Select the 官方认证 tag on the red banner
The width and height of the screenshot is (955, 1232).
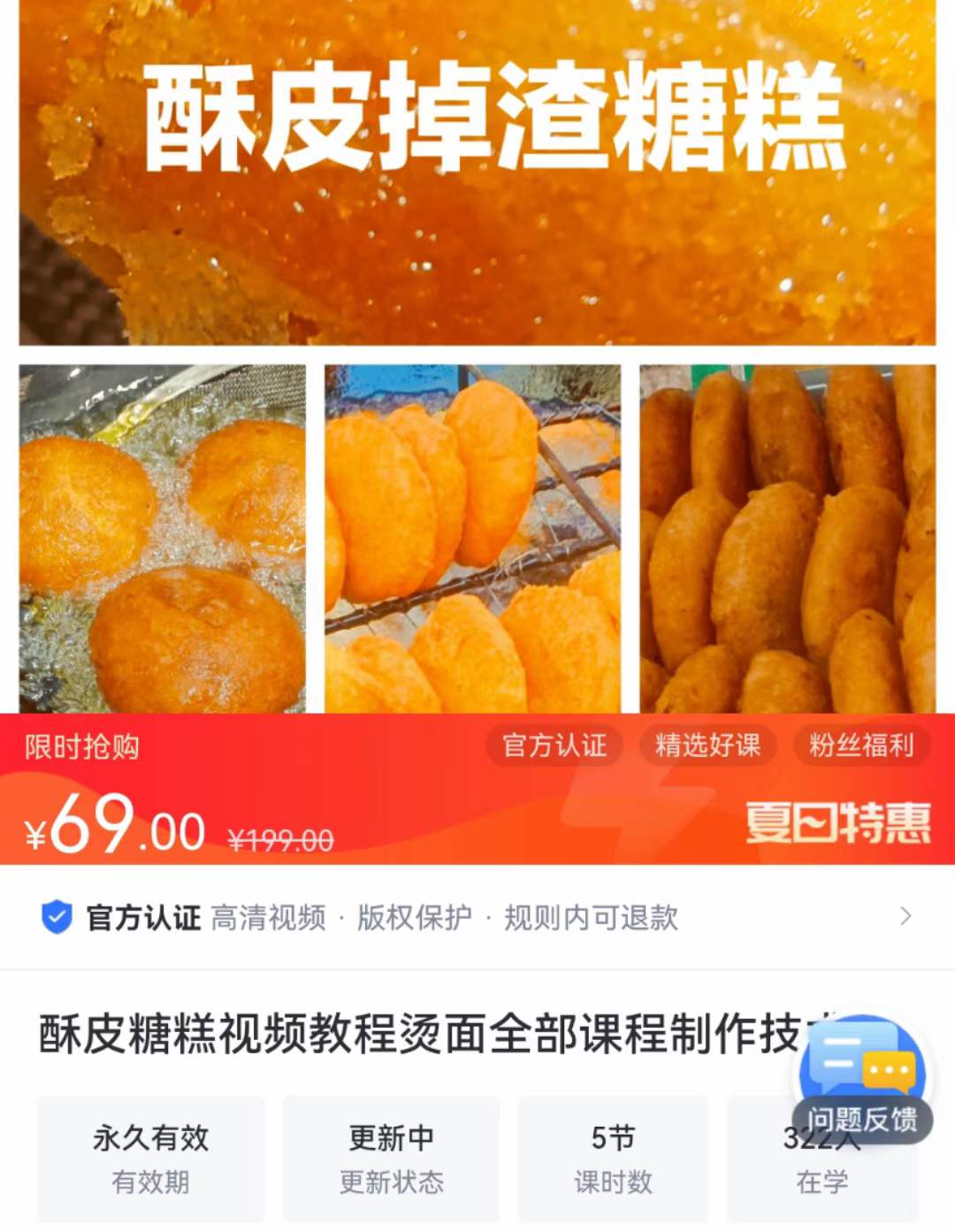[x=554, y=746]
